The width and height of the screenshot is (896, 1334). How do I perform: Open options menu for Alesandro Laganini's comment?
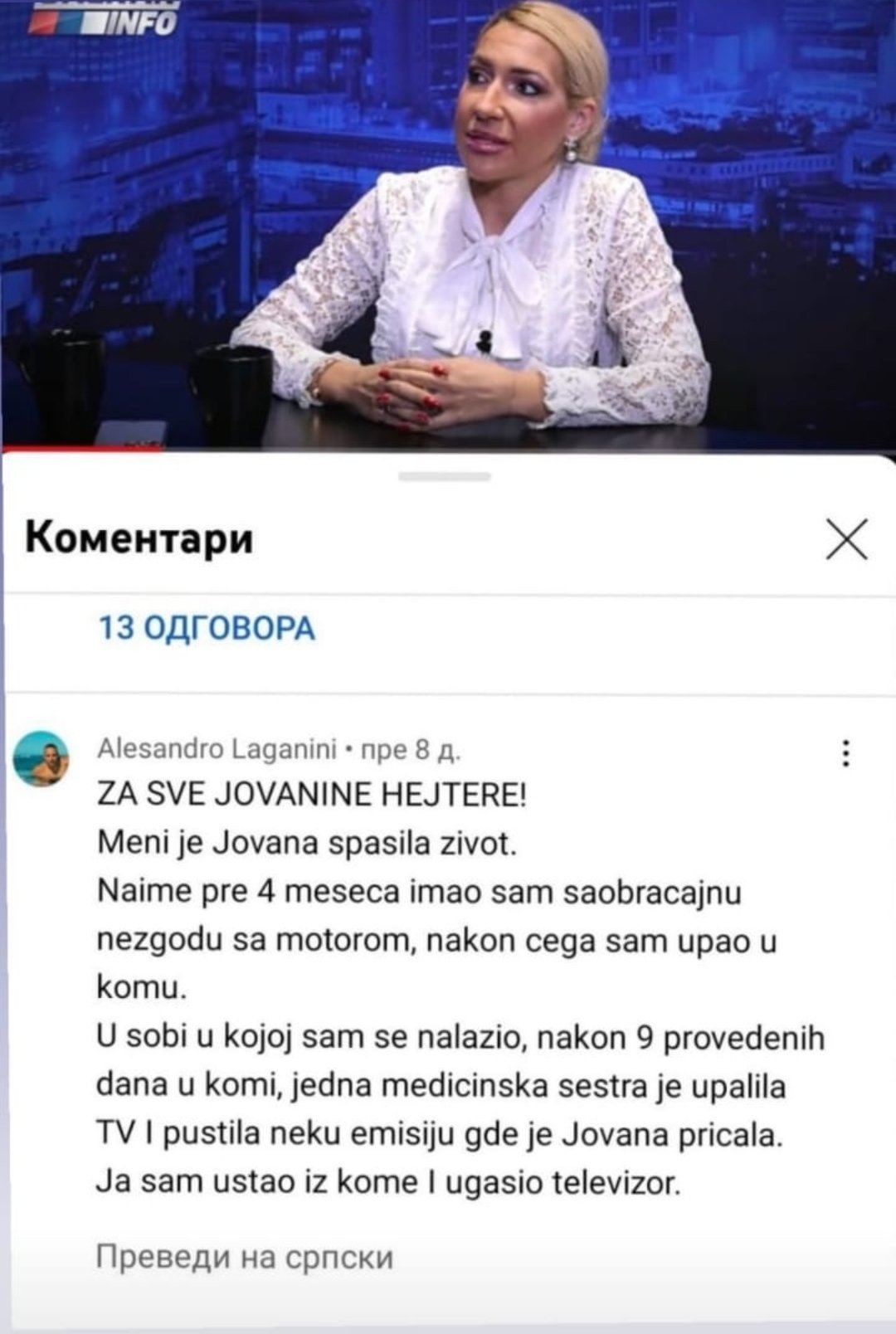[x=845, y=752]
